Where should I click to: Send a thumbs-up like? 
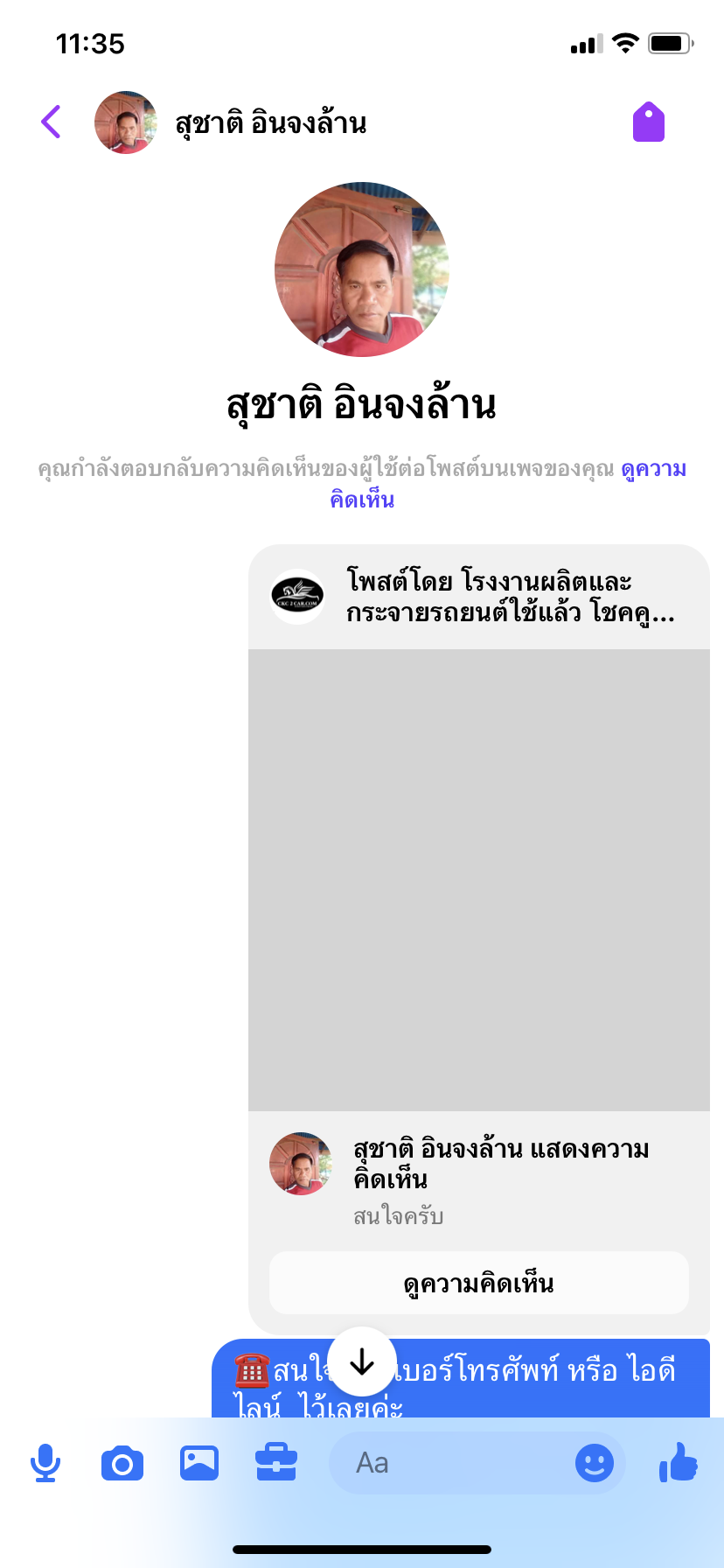(x=679, y=1461)
